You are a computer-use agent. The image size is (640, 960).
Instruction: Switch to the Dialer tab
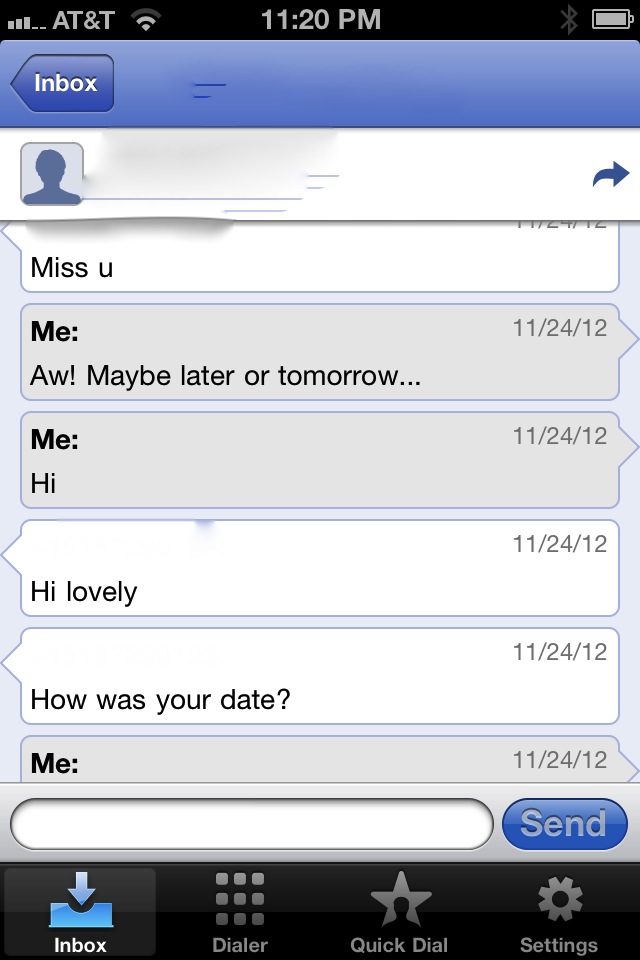point(240,912)
